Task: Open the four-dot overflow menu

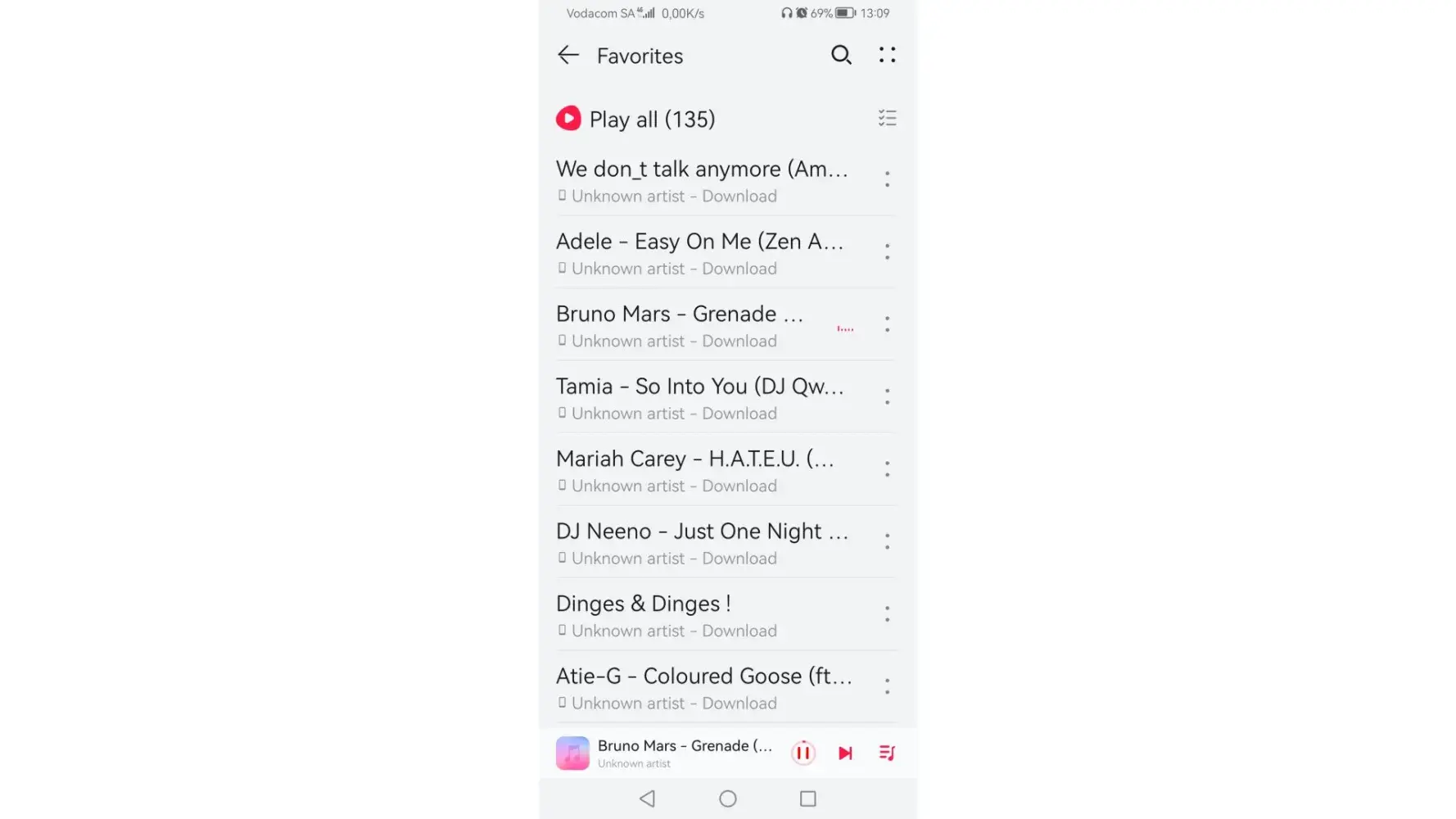Action: coord(887,55)
